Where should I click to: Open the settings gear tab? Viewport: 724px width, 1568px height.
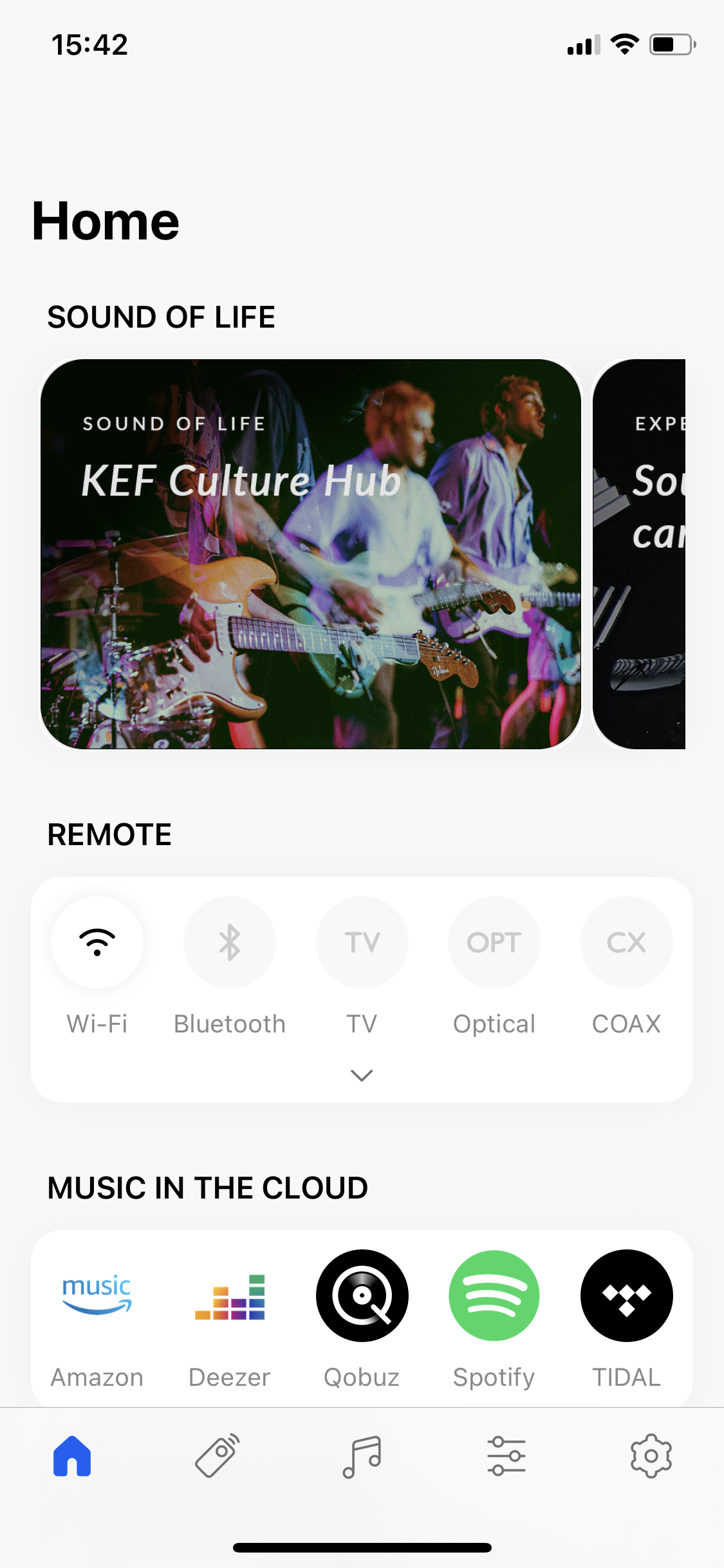(651, 1456)
